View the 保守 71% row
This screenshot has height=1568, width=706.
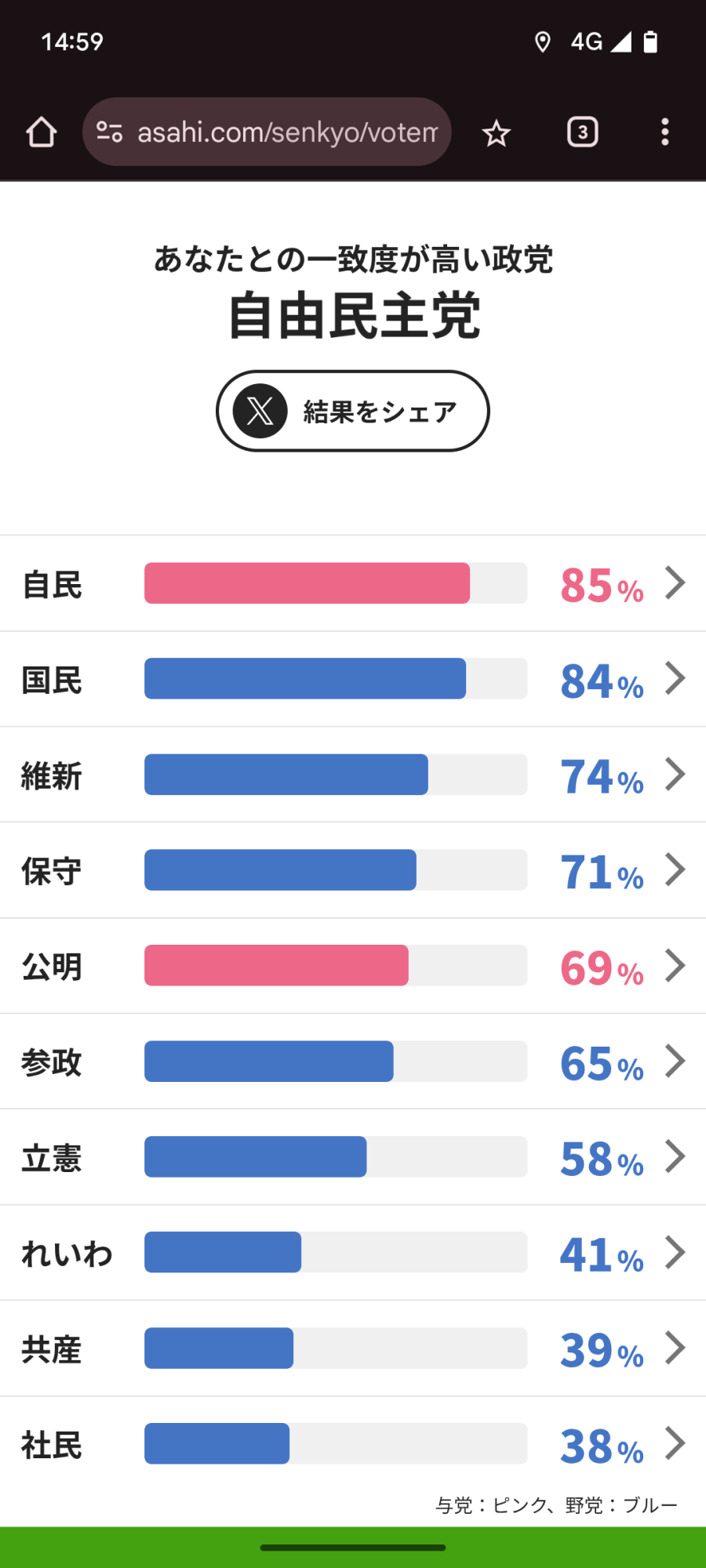point(353,870)
